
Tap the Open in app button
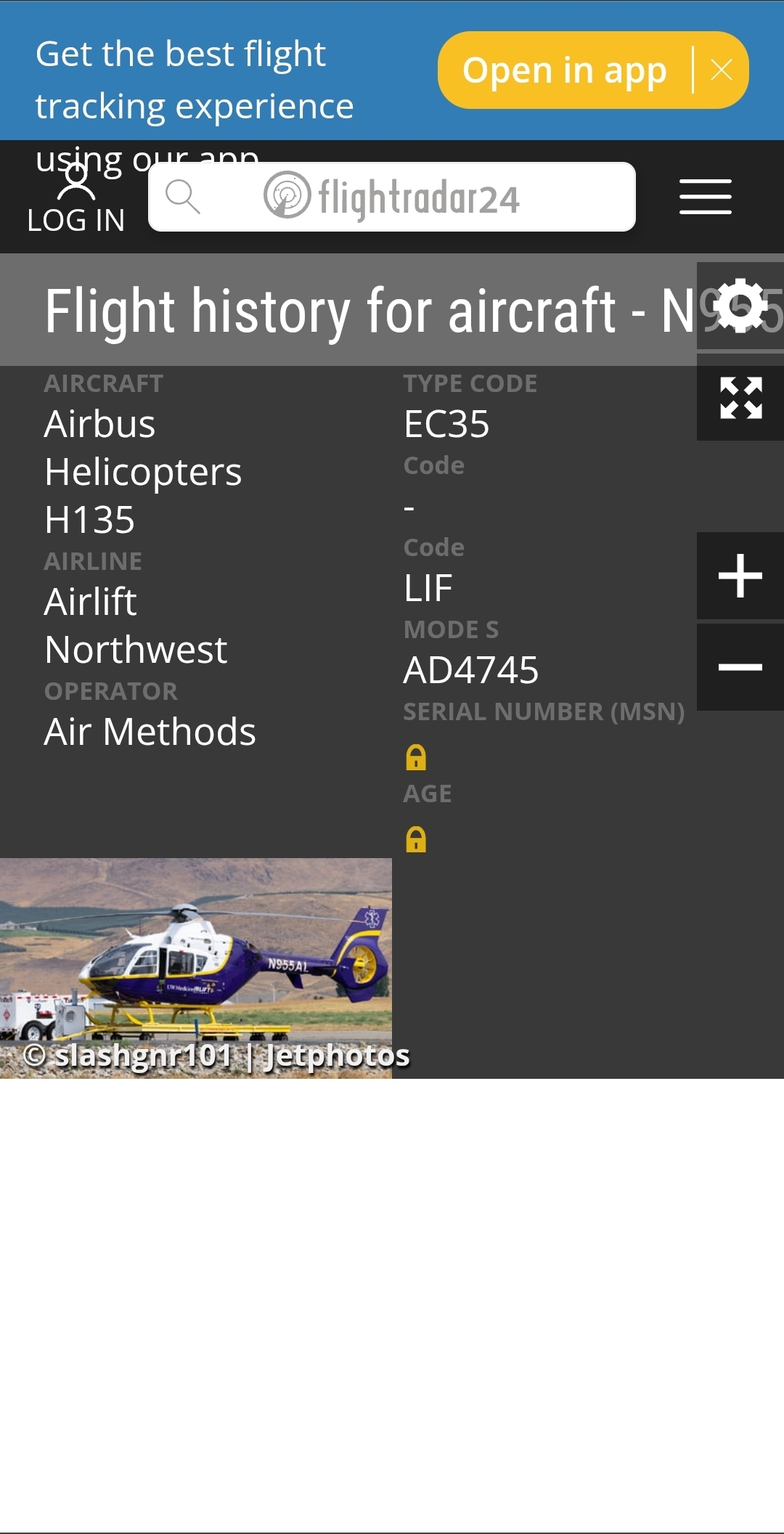click(565, 70)
